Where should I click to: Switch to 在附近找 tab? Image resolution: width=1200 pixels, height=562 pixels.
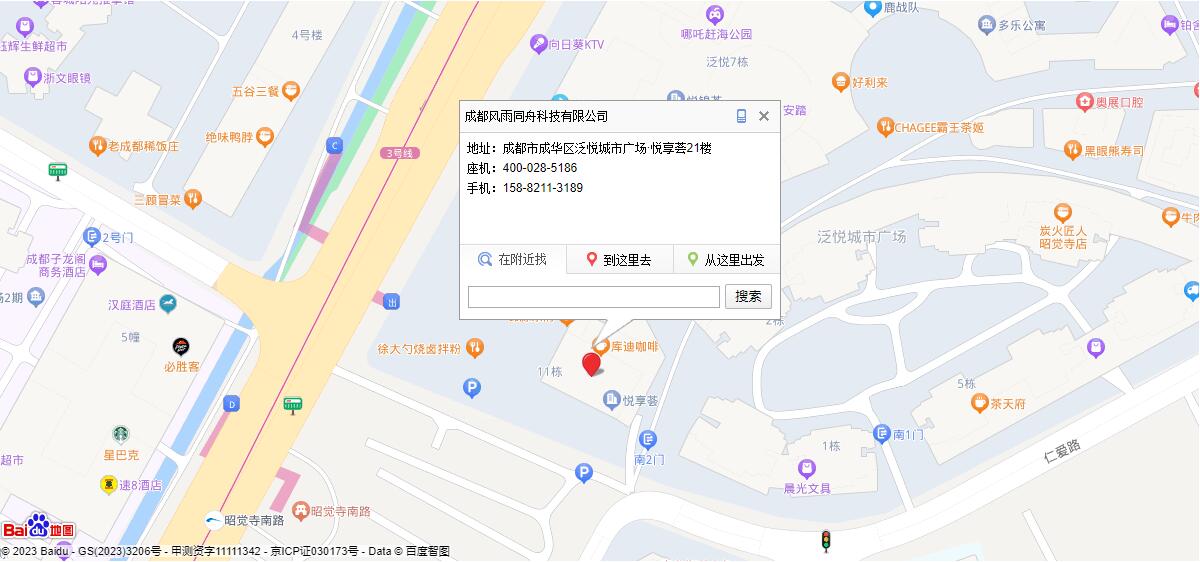(513, 260)
